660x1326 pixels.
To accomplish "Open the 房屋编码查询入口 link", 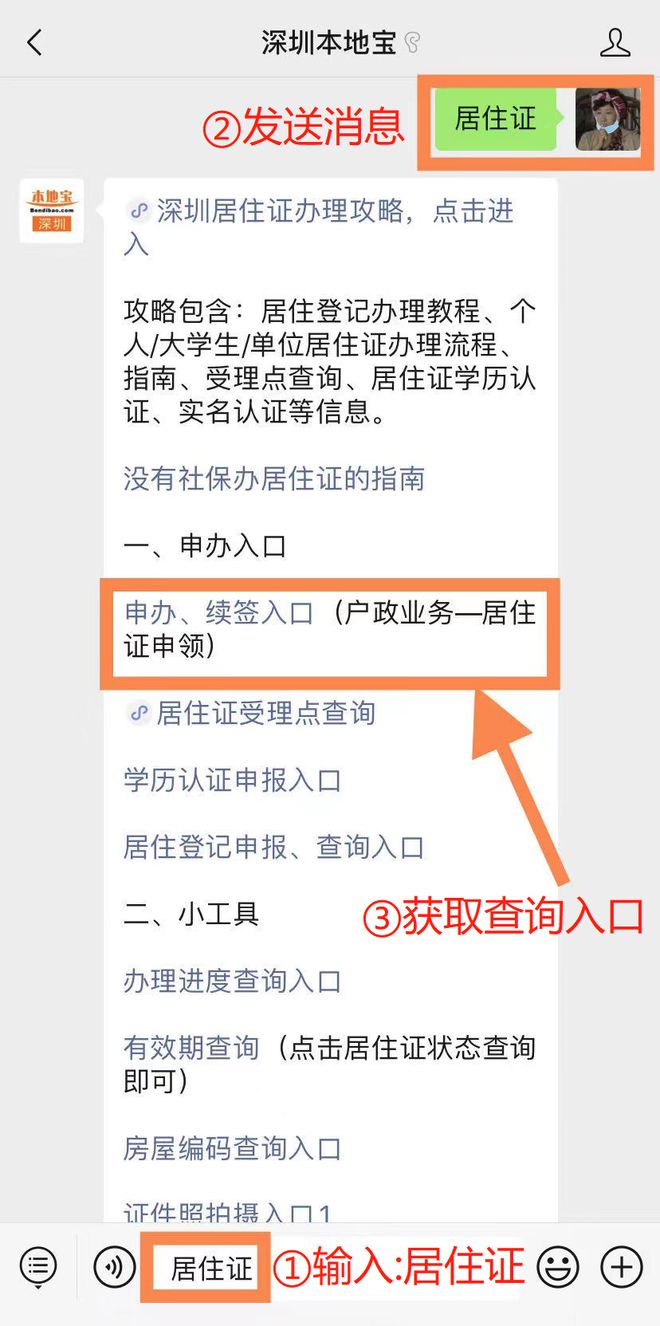I will [x=232, y=1148].
